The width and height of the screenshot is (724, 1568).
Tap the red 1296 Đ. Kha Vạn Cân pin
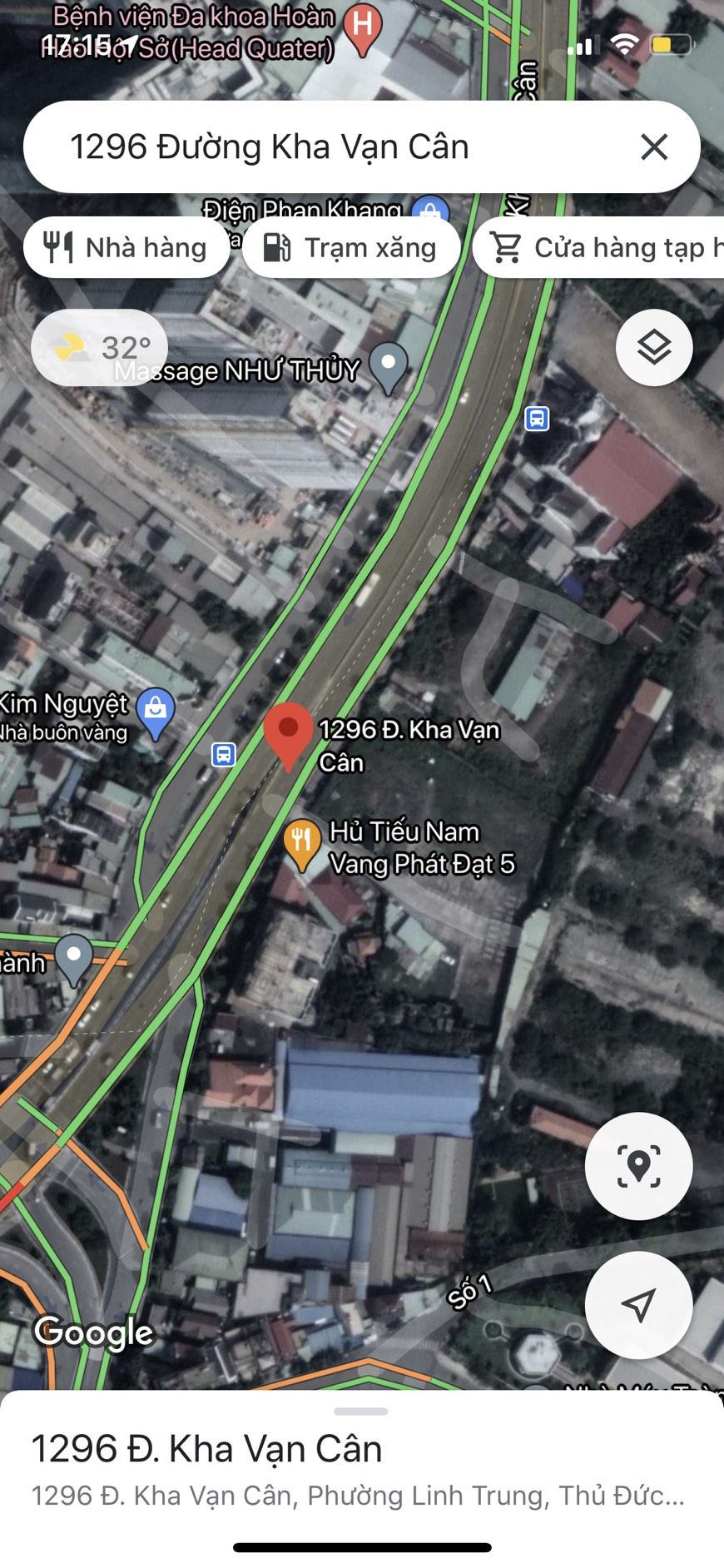click(288, 736)
